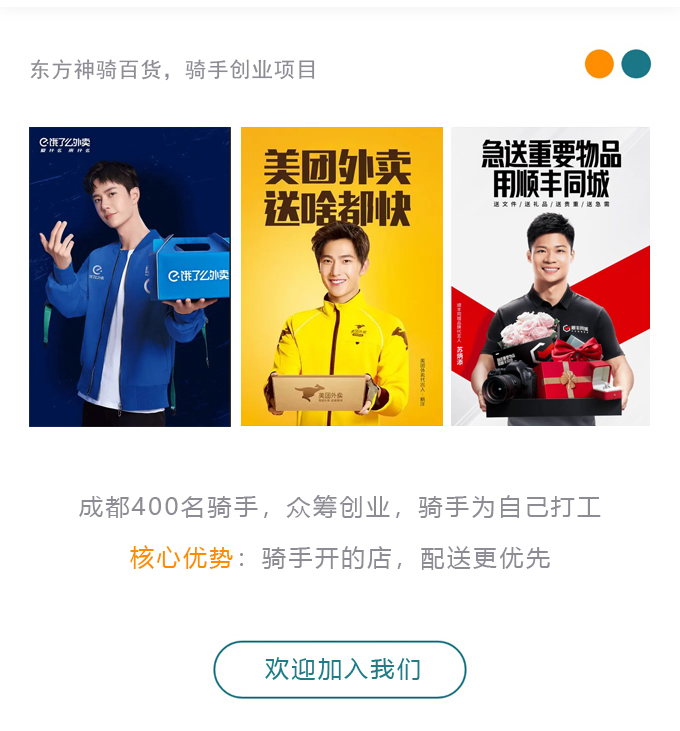Image resolution: width=680 pixels, height=731 pixels.
Task: Open the 顺丰同城 poster image
Action: coord(551,277)
